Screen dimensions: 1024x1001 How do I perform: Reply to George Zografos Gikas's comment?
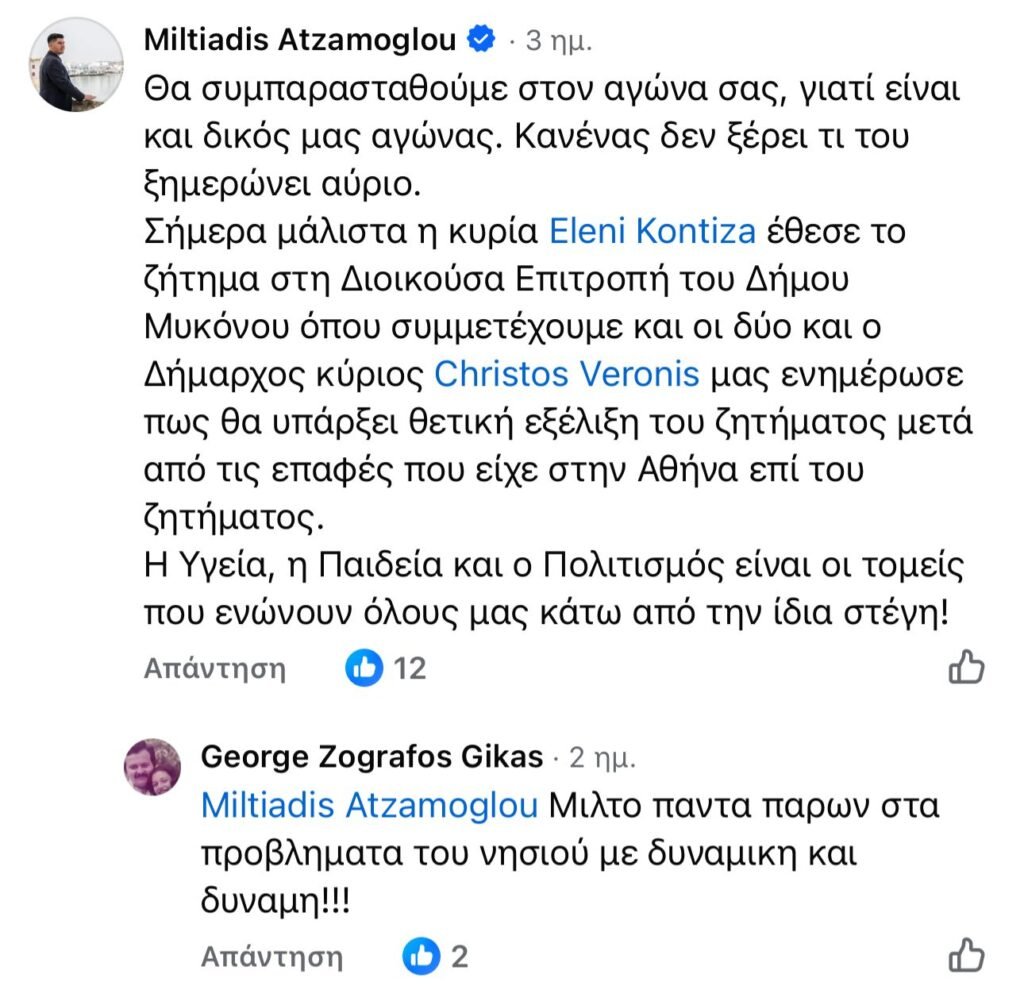[x=271, y=957]
